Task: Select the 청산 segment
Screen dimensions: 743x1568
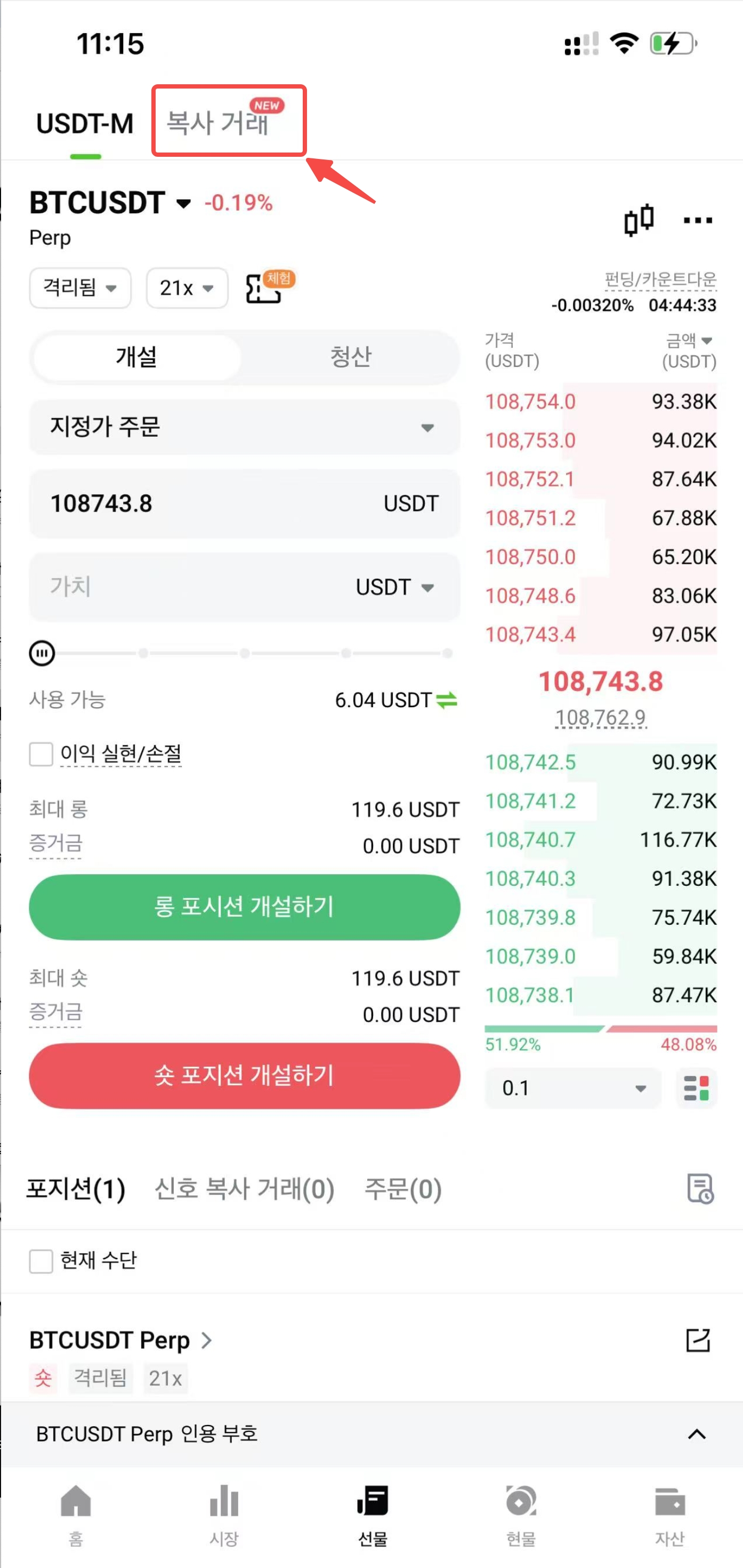Action: [350, 357]
